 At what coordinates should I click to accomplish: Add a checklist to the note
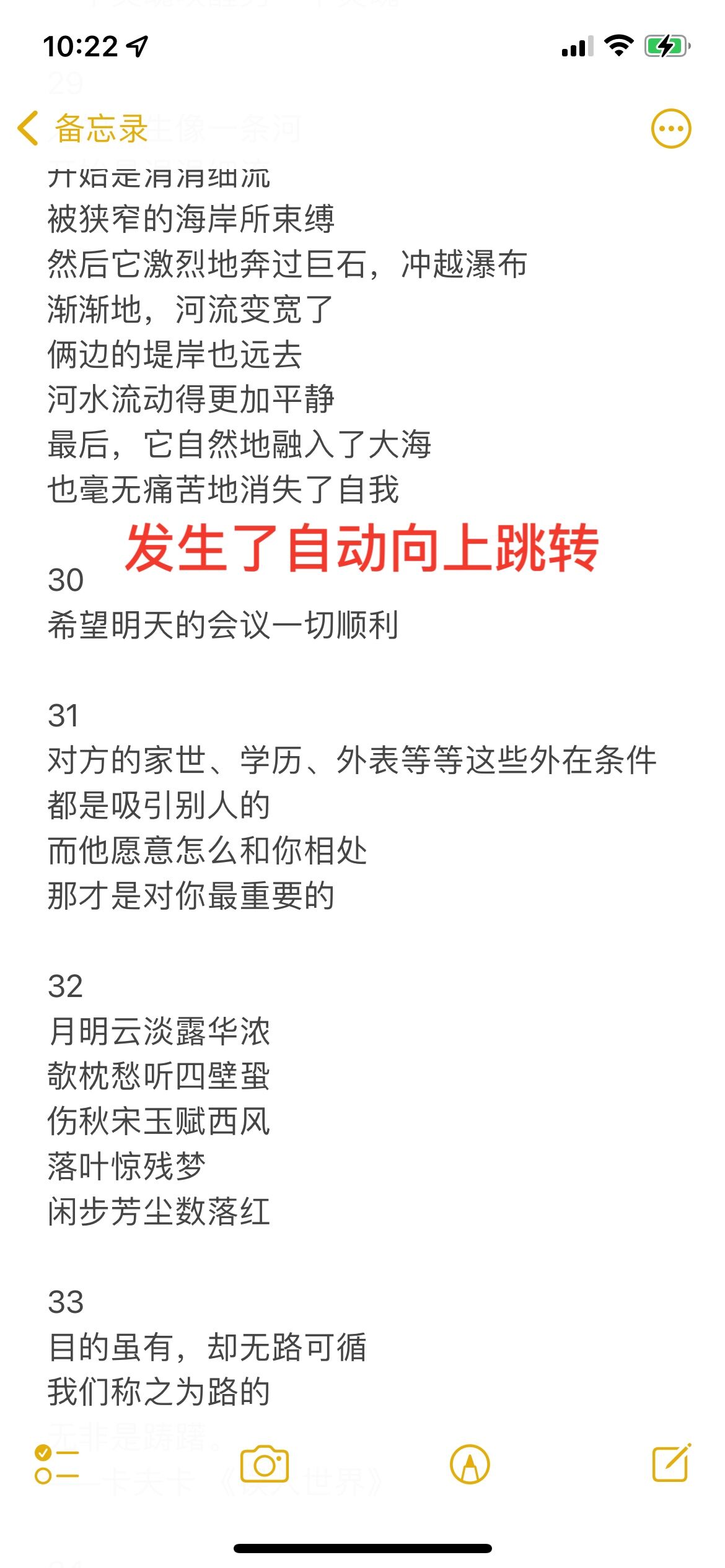click(56, 1465)
